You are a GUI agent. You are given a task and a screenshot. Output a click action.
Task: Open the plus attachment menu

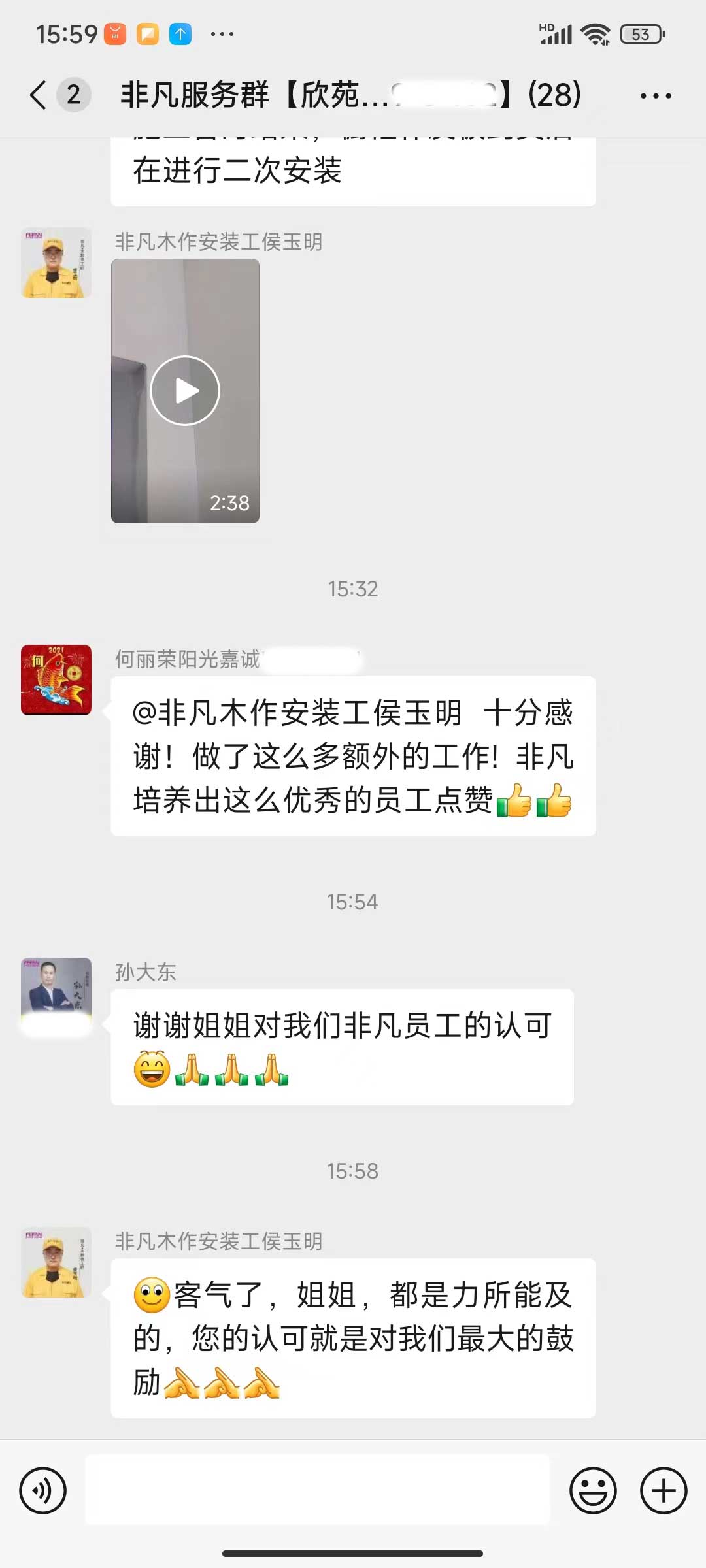pos(664,1491)
